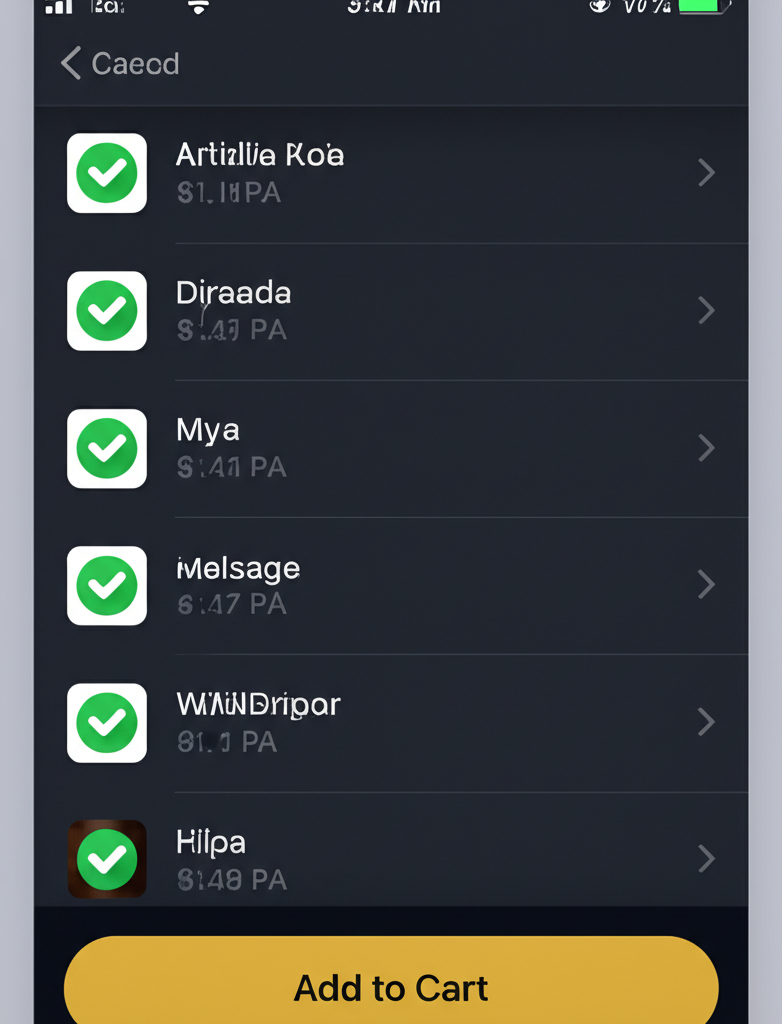Toggle the checkmark on Melsage

(x=106, y=586)
